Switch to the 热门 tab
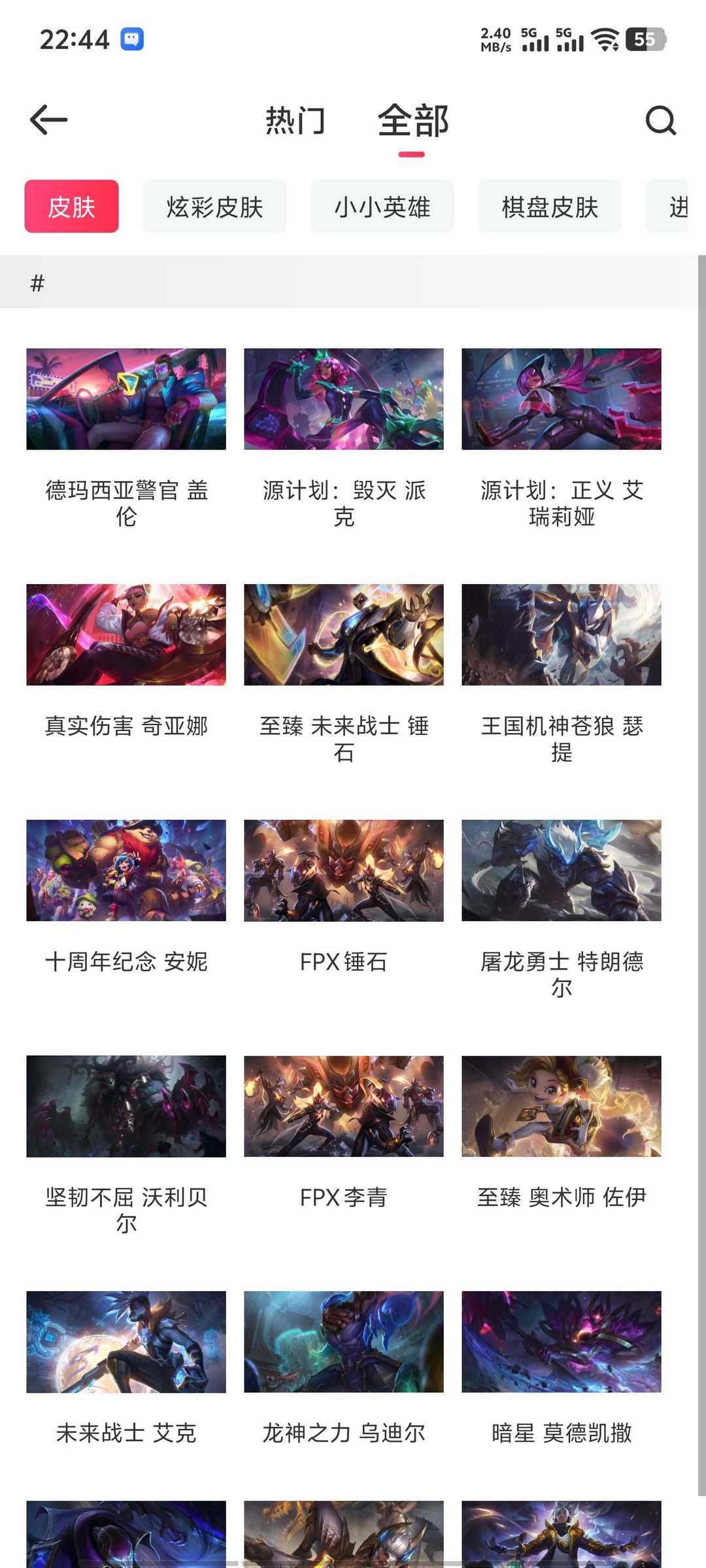The width and height of the screenshot is (706, 1568). coord(295,121)
